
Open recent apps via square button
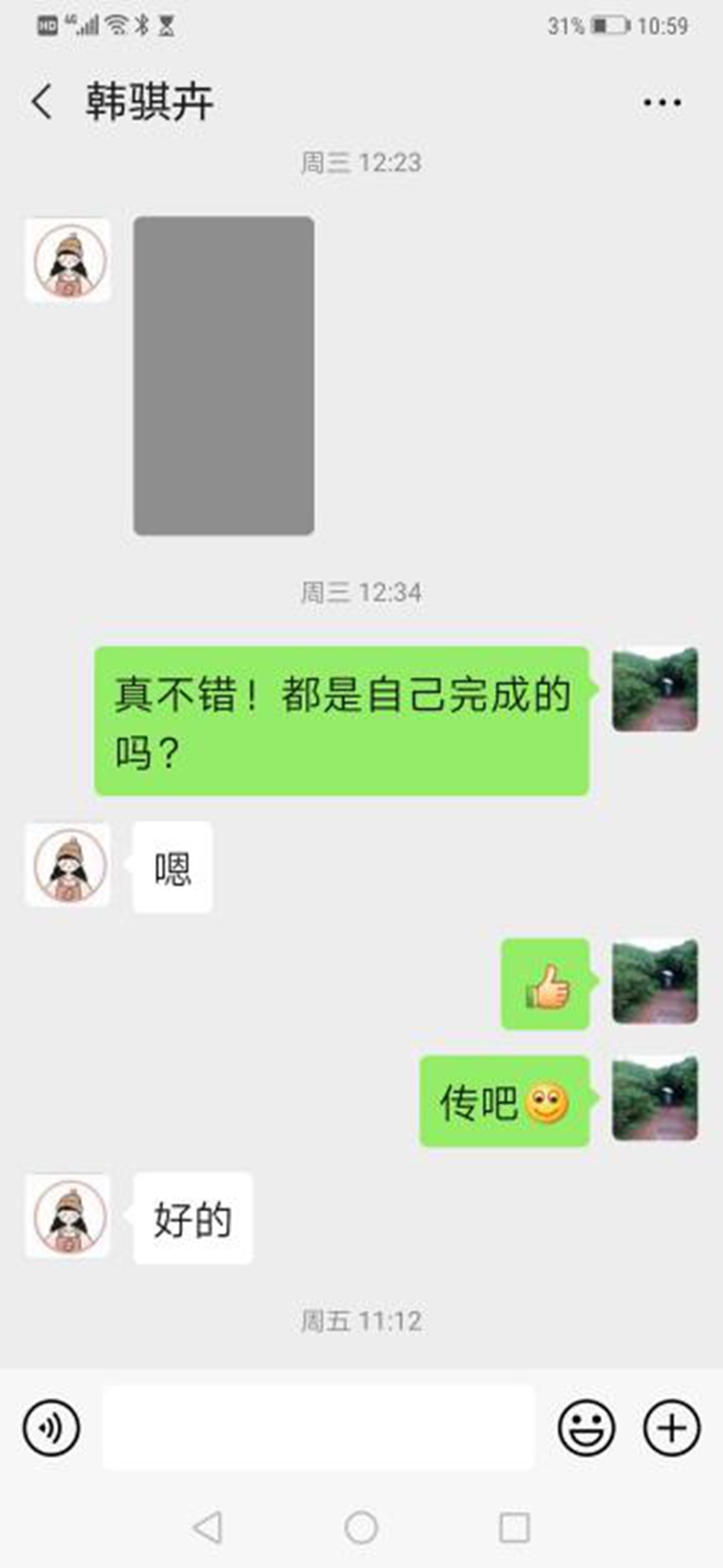click(514, 1527)
